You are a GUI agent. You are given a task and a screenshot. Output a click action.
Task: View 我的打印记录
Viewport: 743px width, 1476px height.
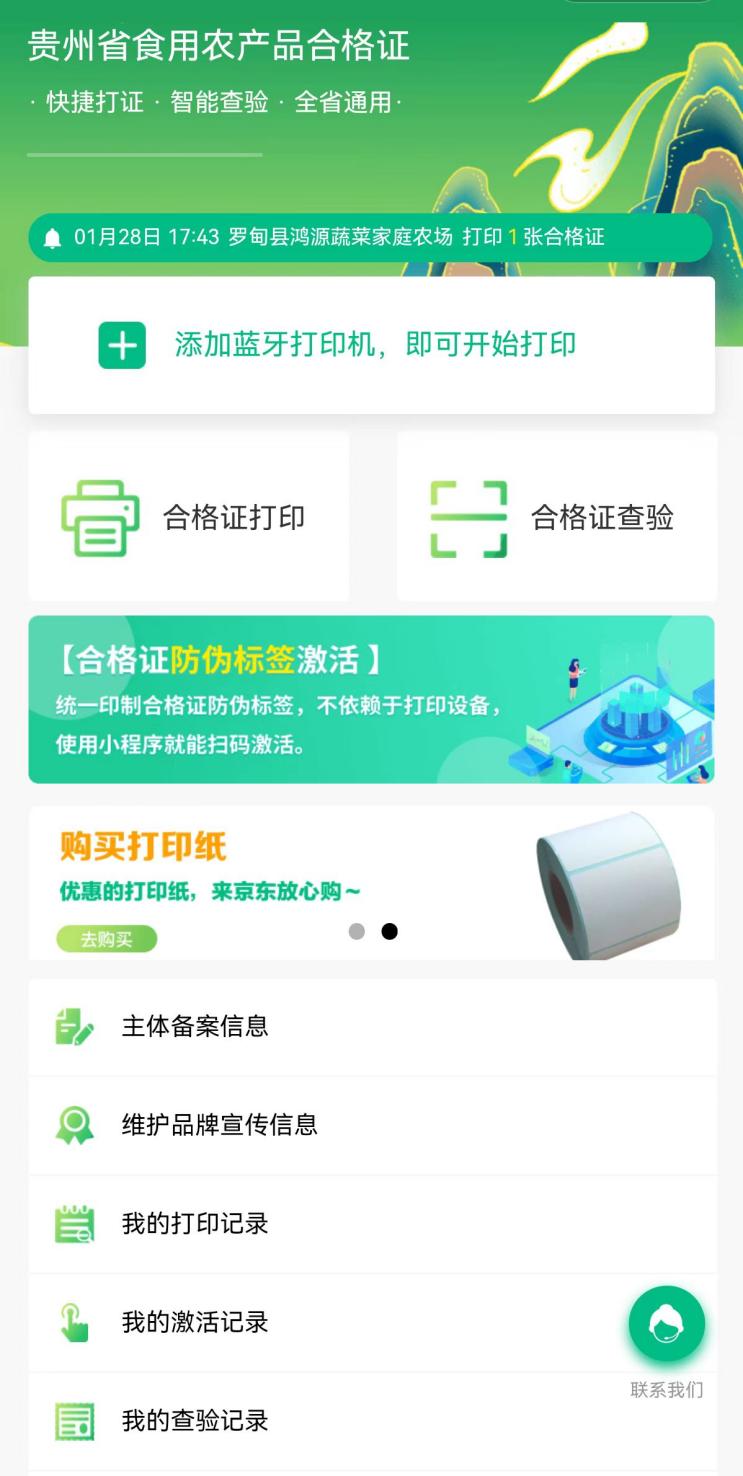[372, 1224]
